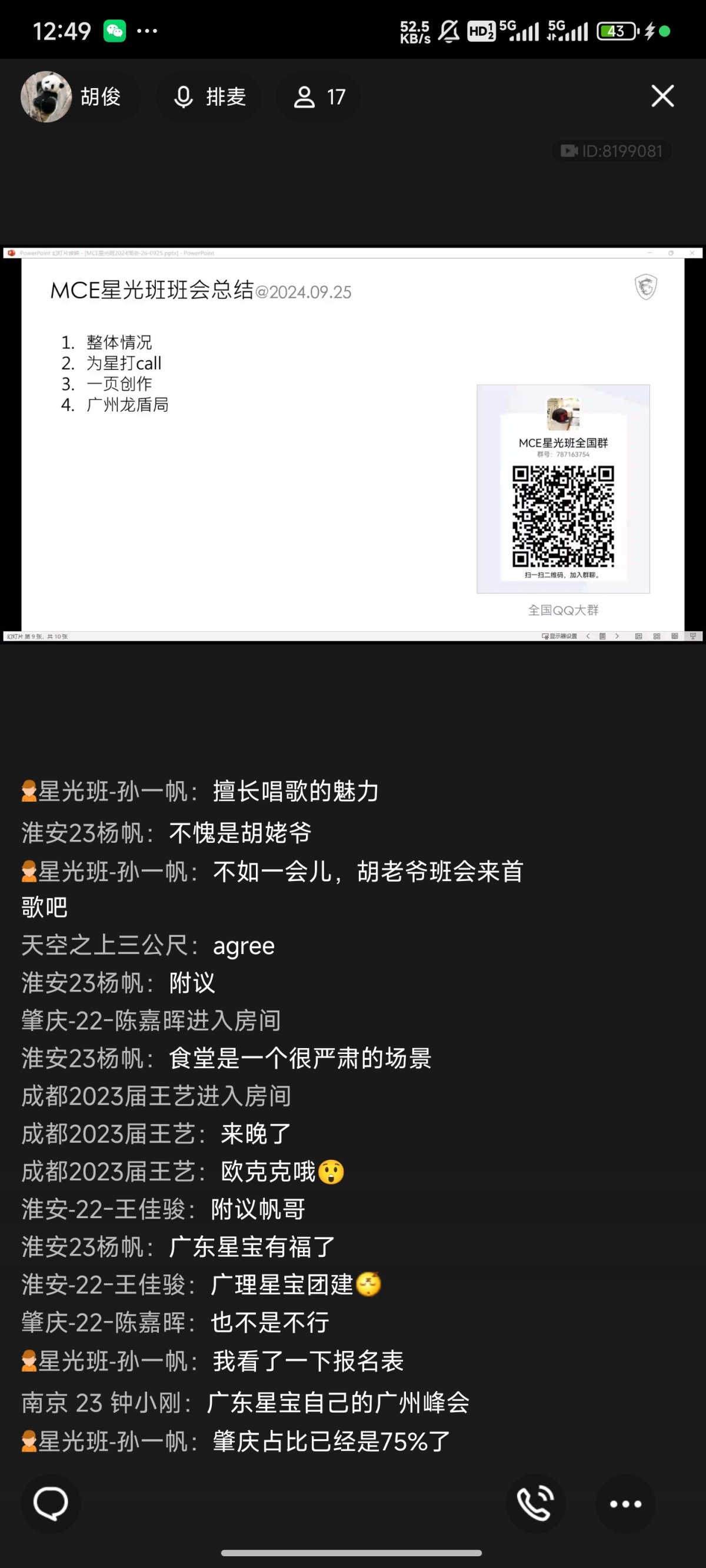View the 17 participants list
The image size is (706, 1568).
319,97
